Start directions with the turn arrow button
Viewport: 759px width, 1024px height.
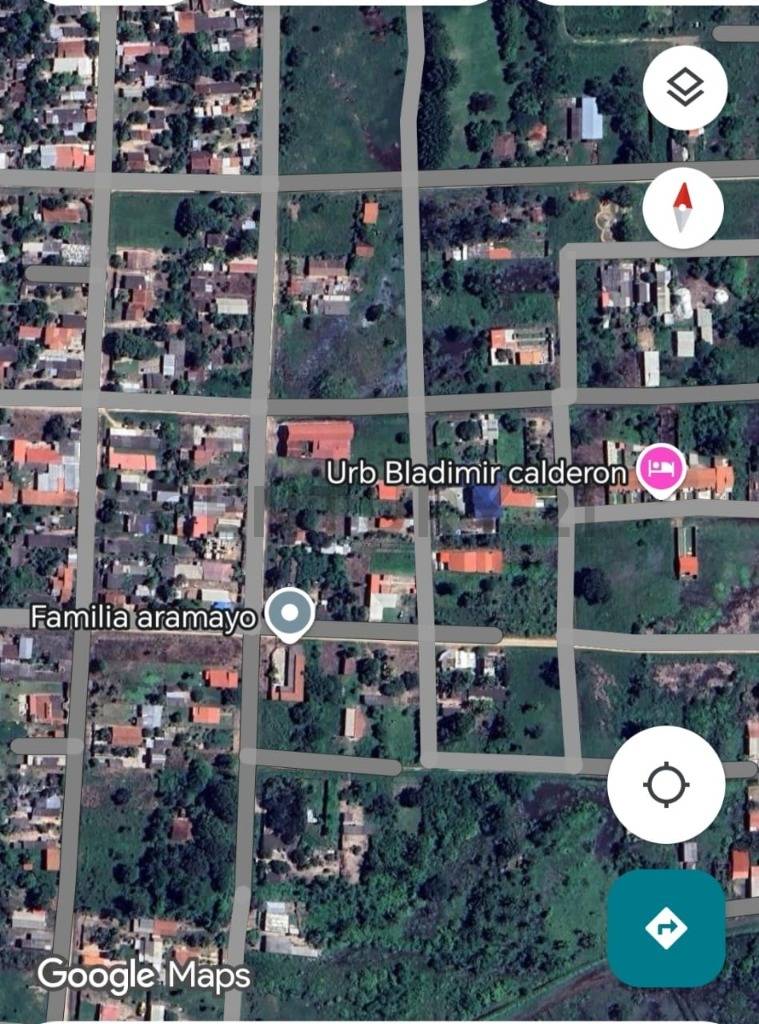coord(666,928)
